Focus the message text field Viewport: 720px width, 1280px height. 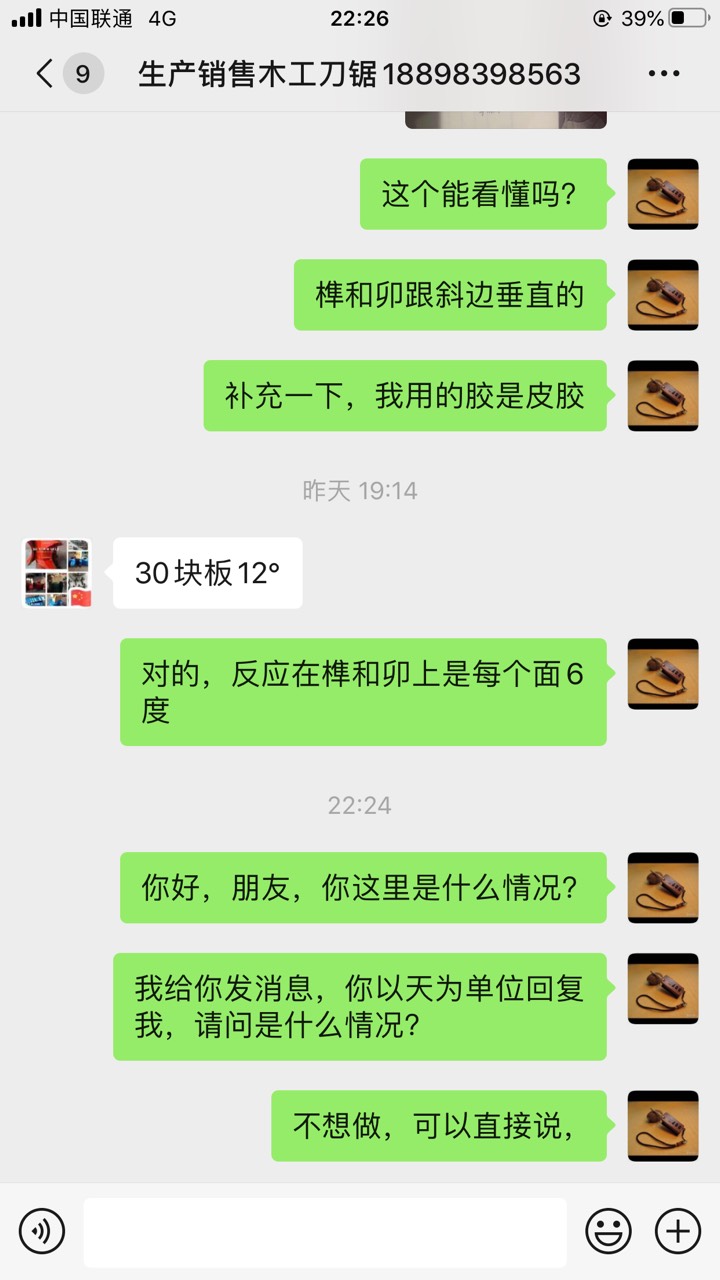324,1232
